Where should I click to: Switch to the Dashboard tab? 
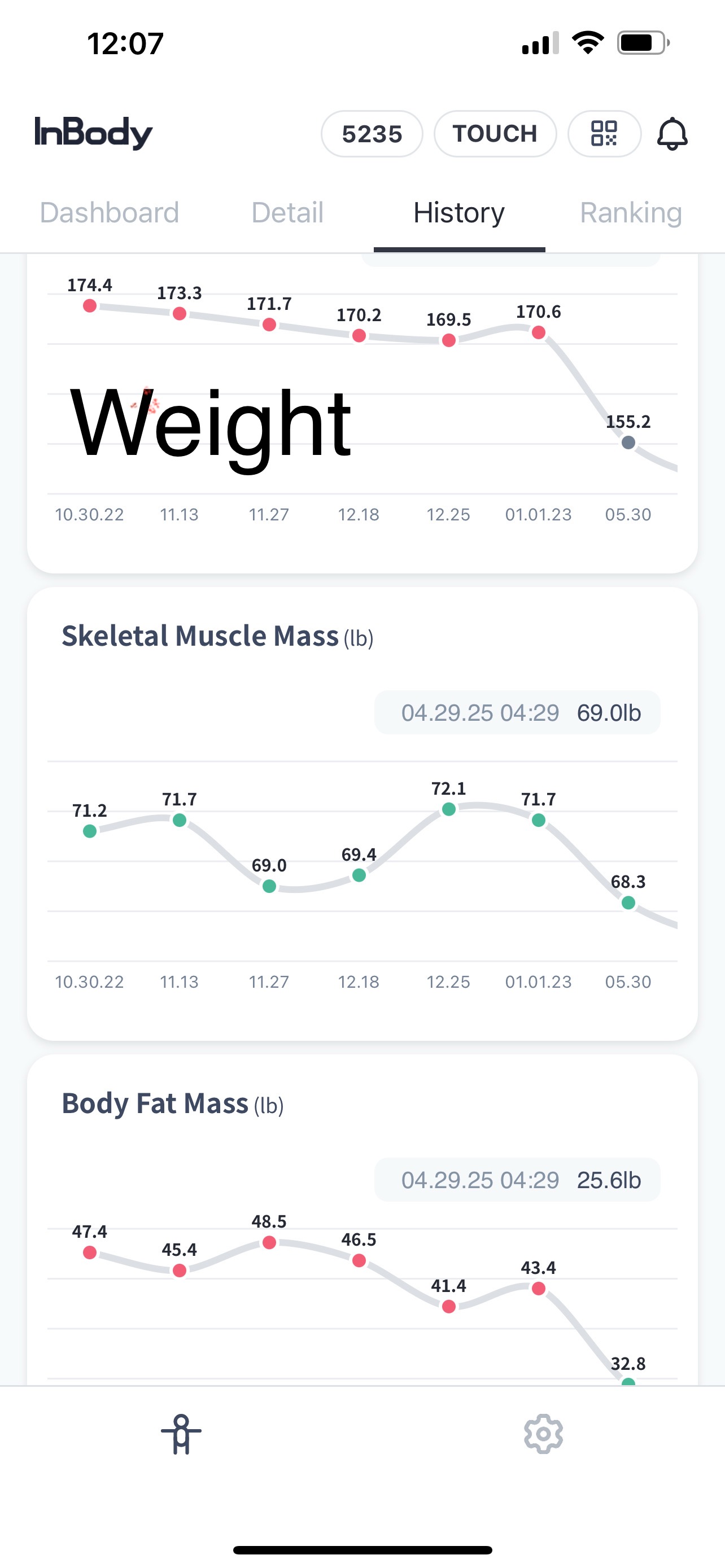click(x=110, y=213)
